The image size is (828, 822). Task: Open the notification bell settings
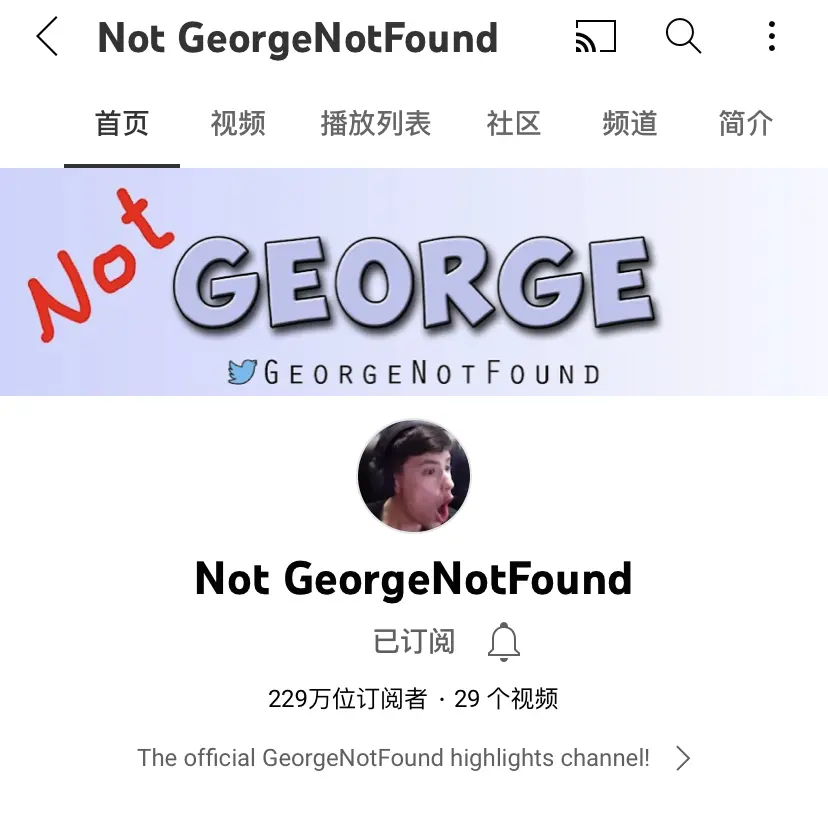[x=504, y=642]
